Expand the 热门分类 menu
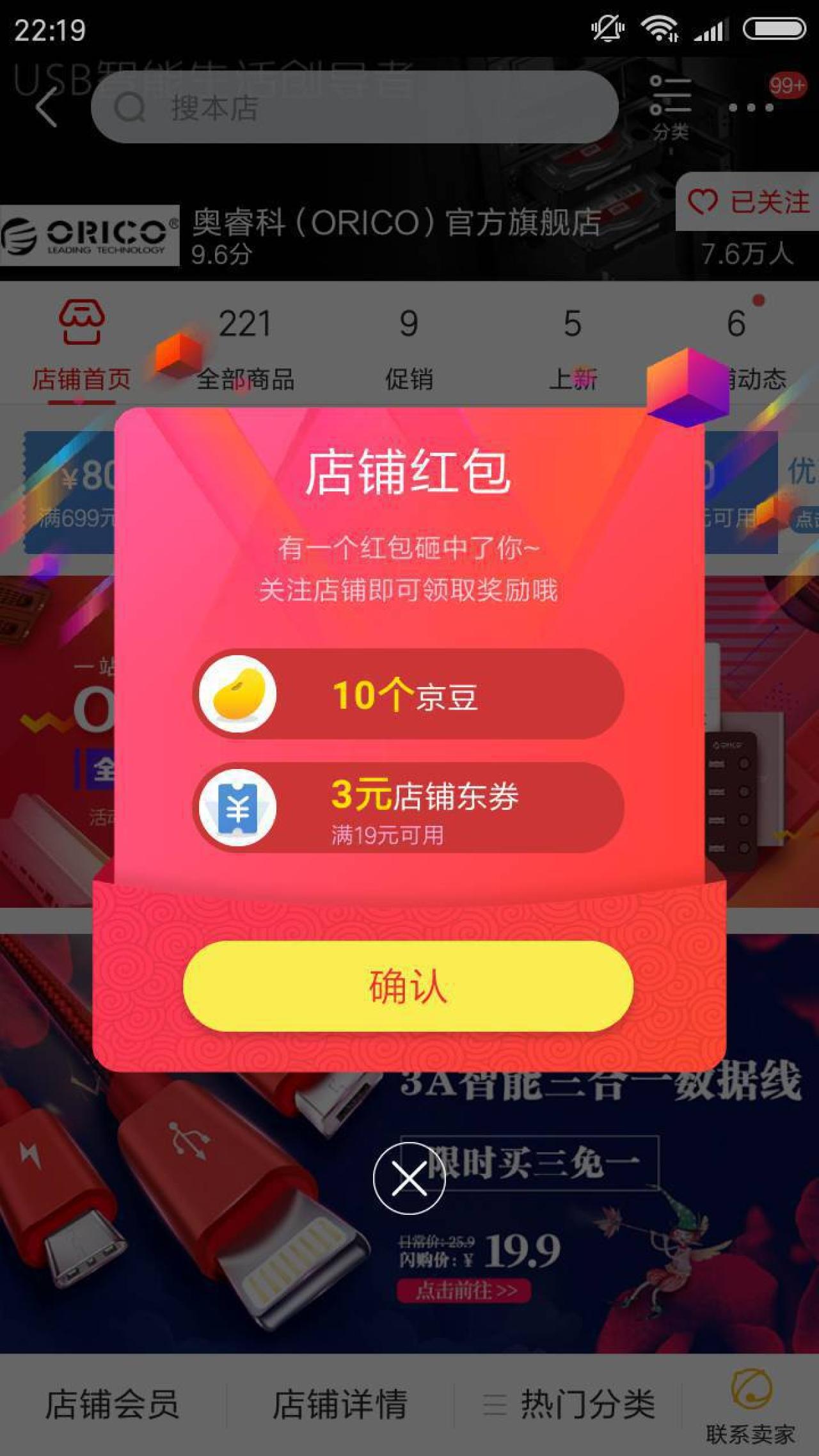 click(x=568, y=1404)
